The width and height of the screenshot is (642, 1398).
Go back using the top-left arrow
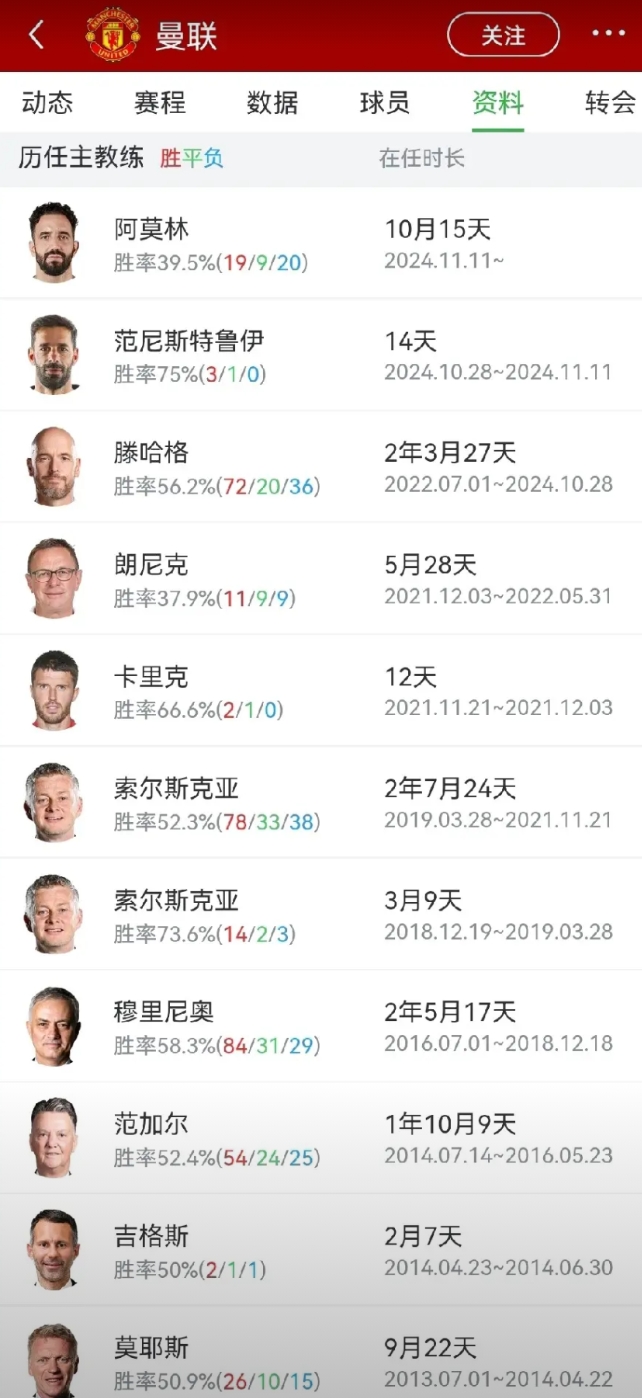[36, 36]
